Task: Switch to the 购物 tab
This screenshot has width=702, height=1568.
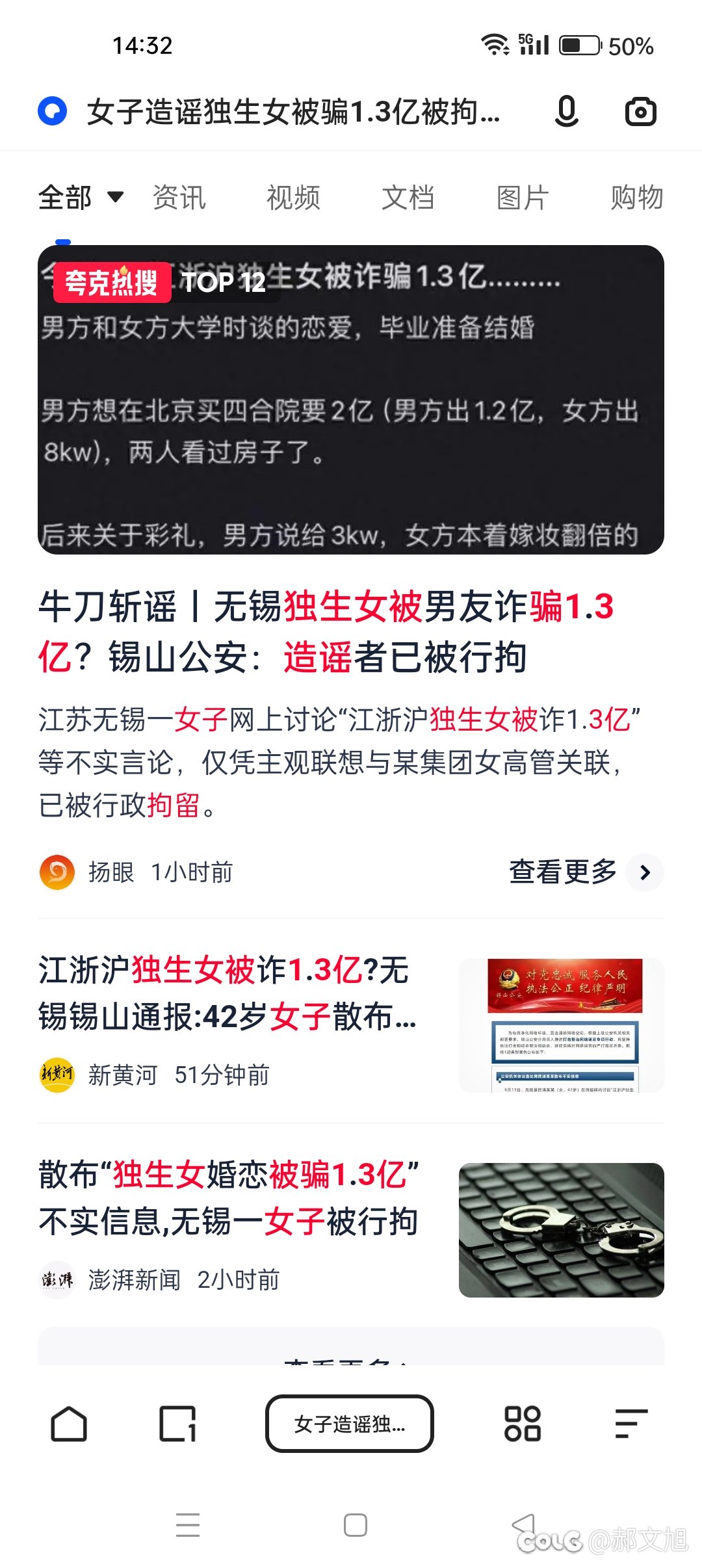Action: tap(636, 198)
